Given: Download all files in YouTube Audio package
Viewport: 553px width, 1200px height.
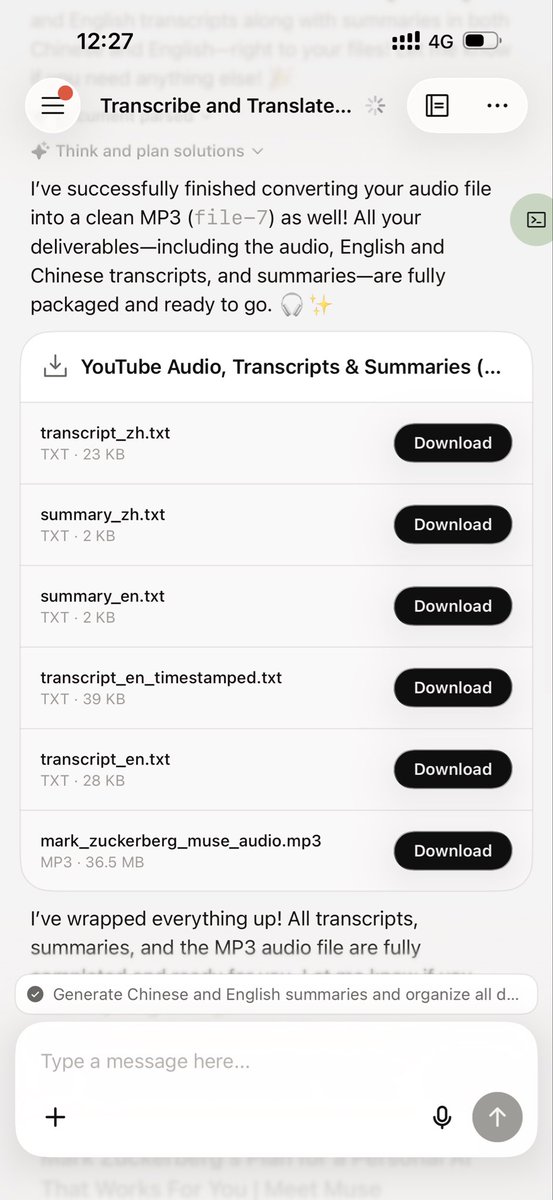Looking at the screenshot, I should pos(55,367).
